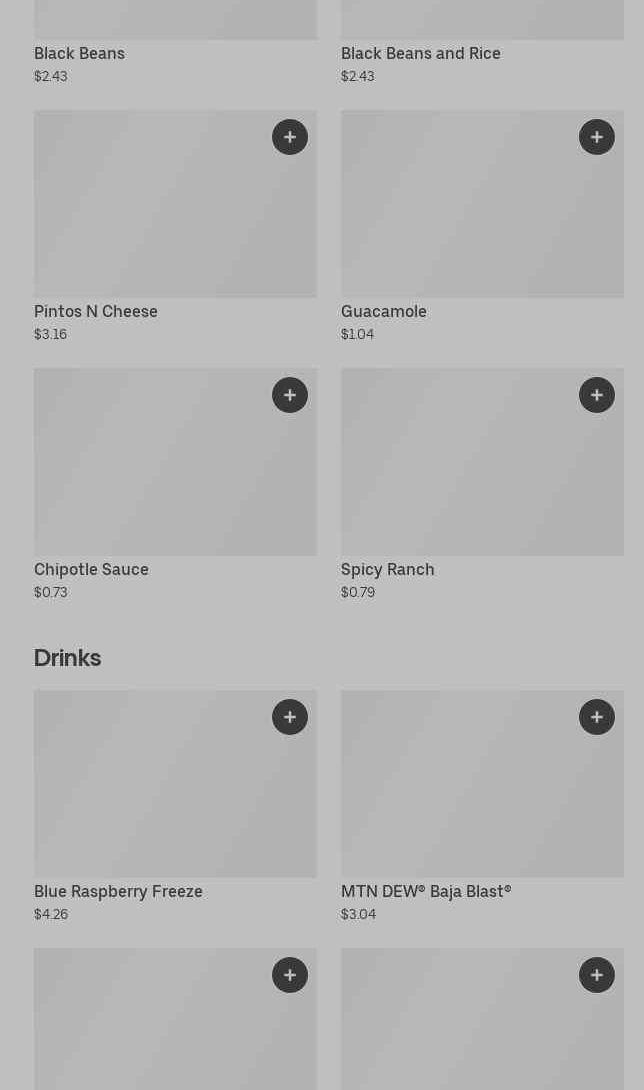
Task: Add Spicy Ranch to the order
Action: pos(597,395)
